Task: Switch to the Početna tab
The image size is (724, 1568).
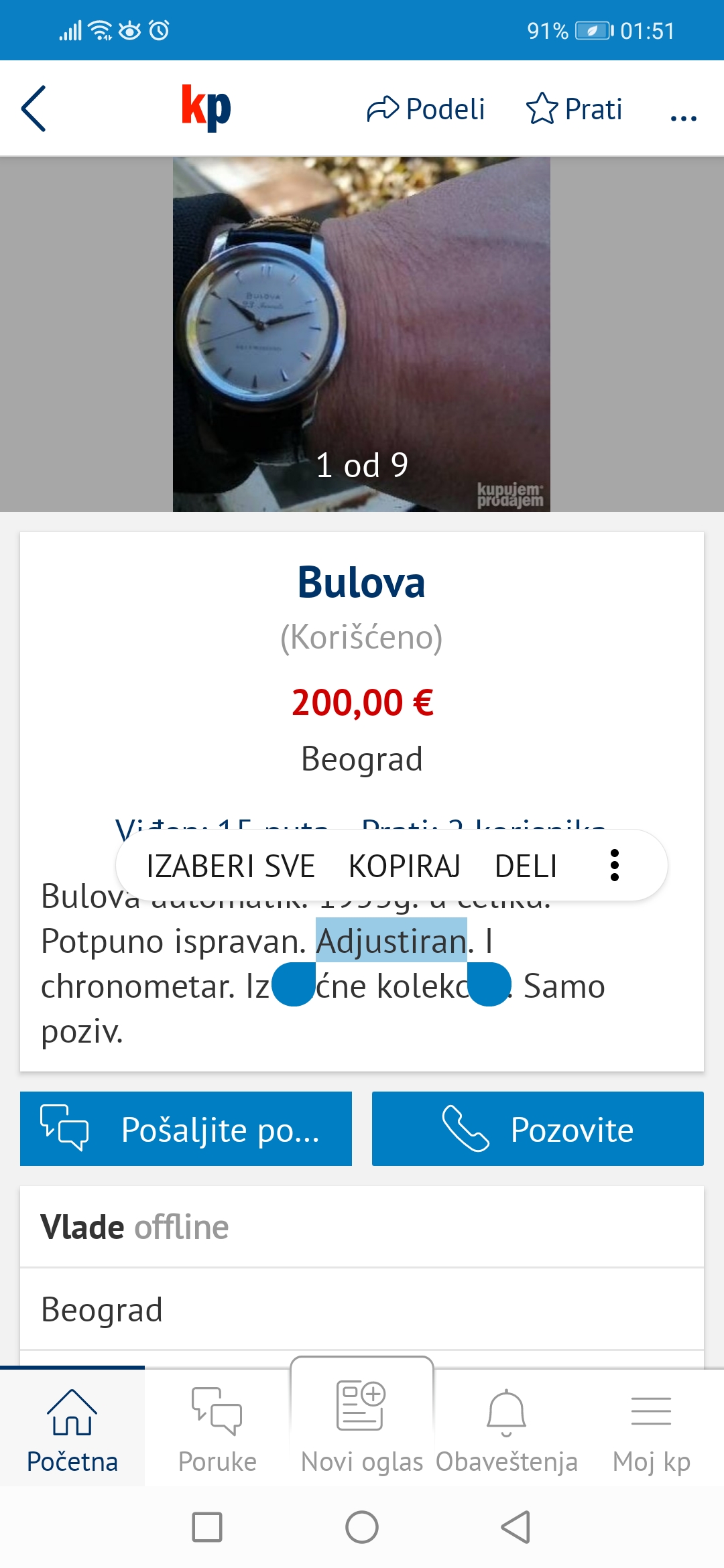Action: [72, 1427]
